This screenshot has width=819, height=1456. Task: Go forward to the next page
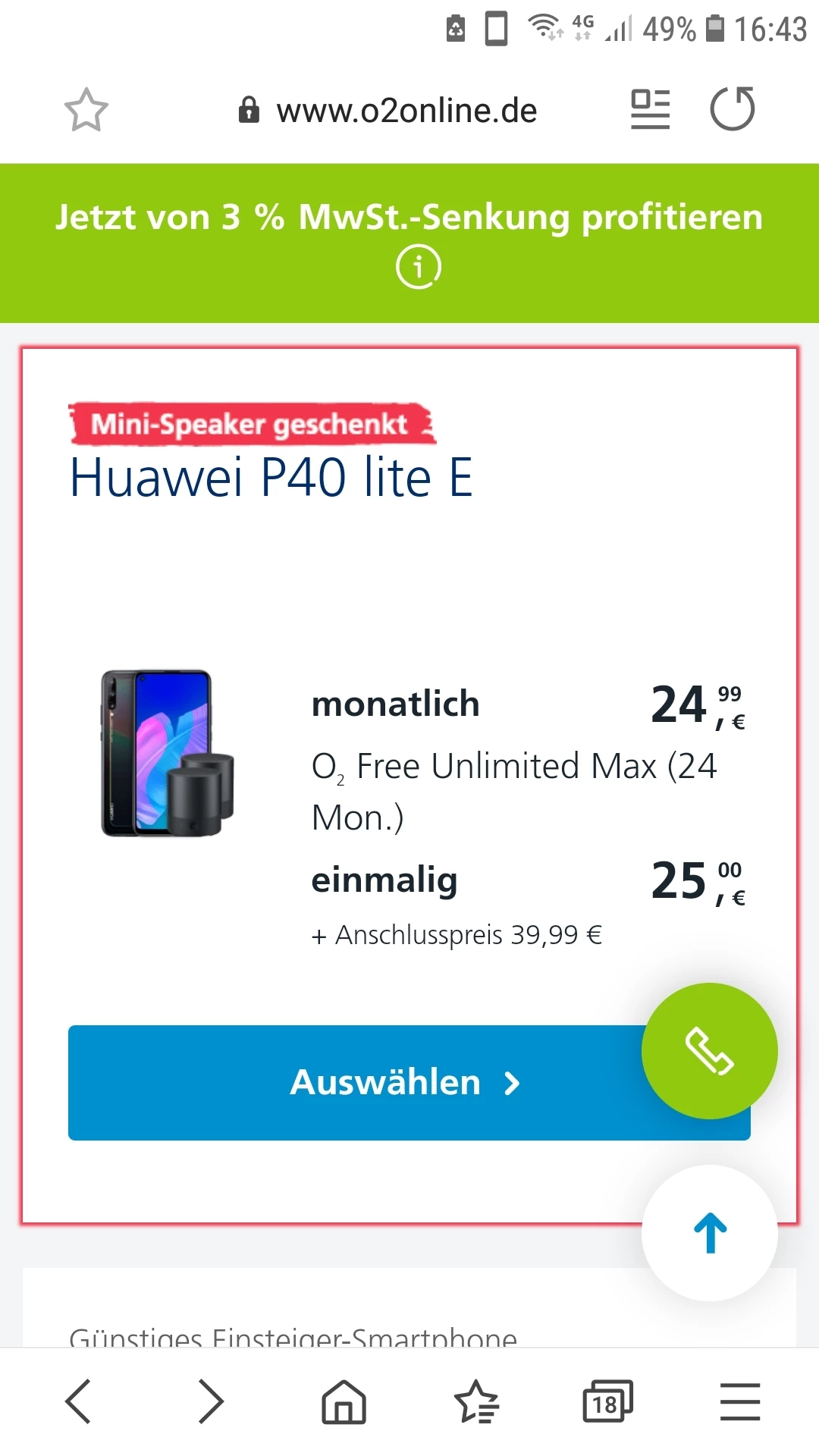210,1401
